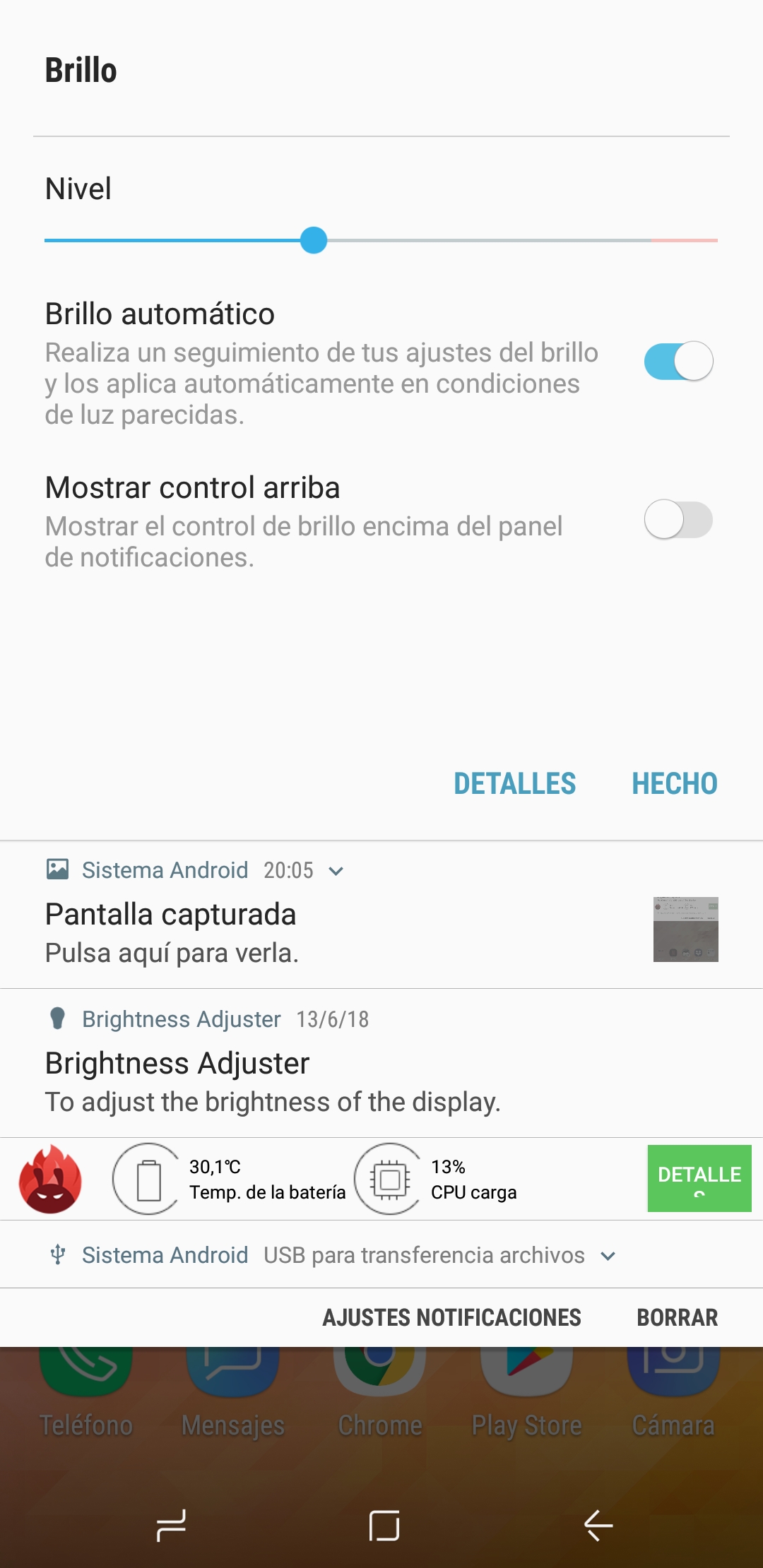
Task: Open DETALLES for brightness
Action: 514,783
